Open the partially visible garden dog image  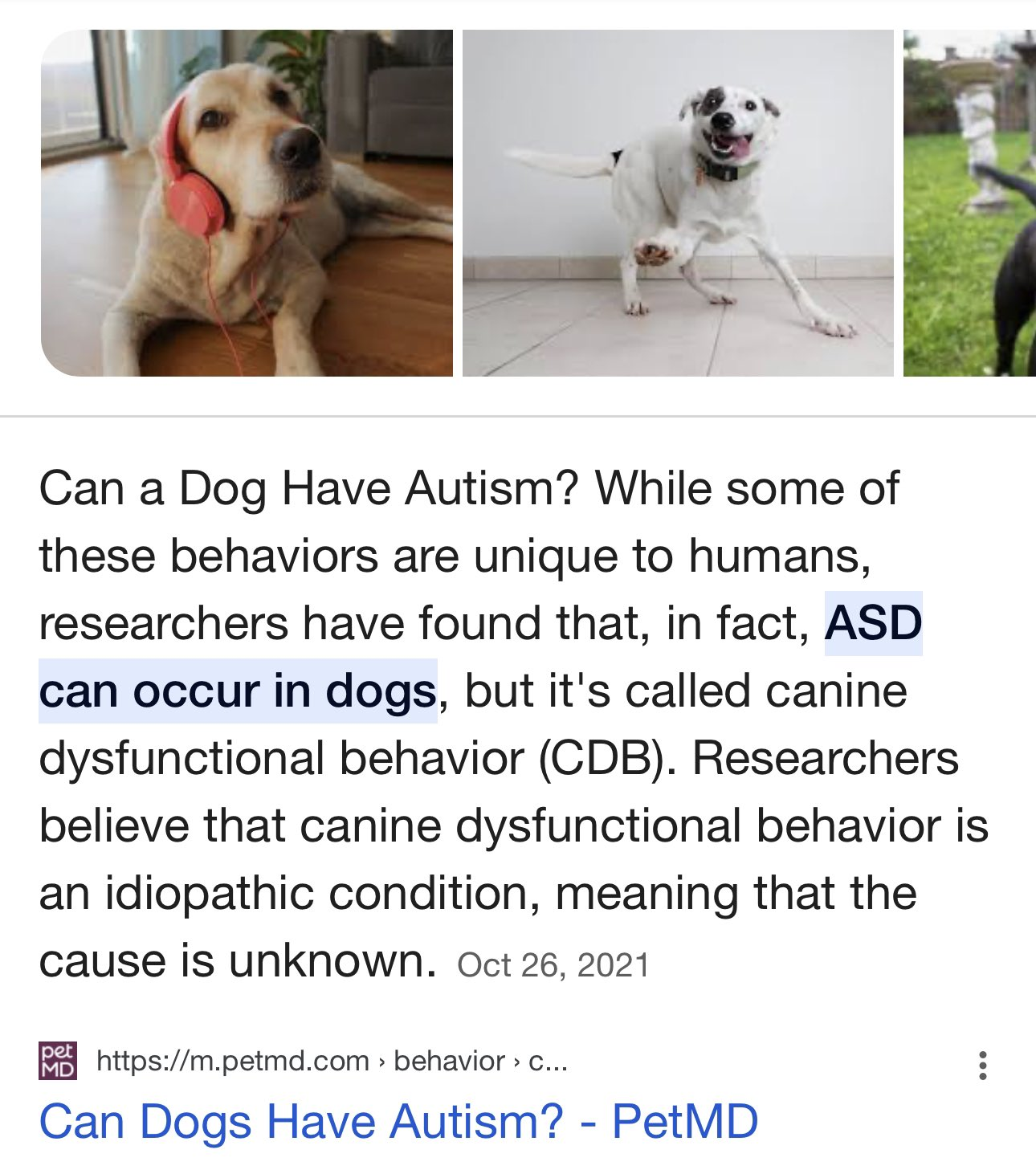pyautogui.click(x=969, y=202)
